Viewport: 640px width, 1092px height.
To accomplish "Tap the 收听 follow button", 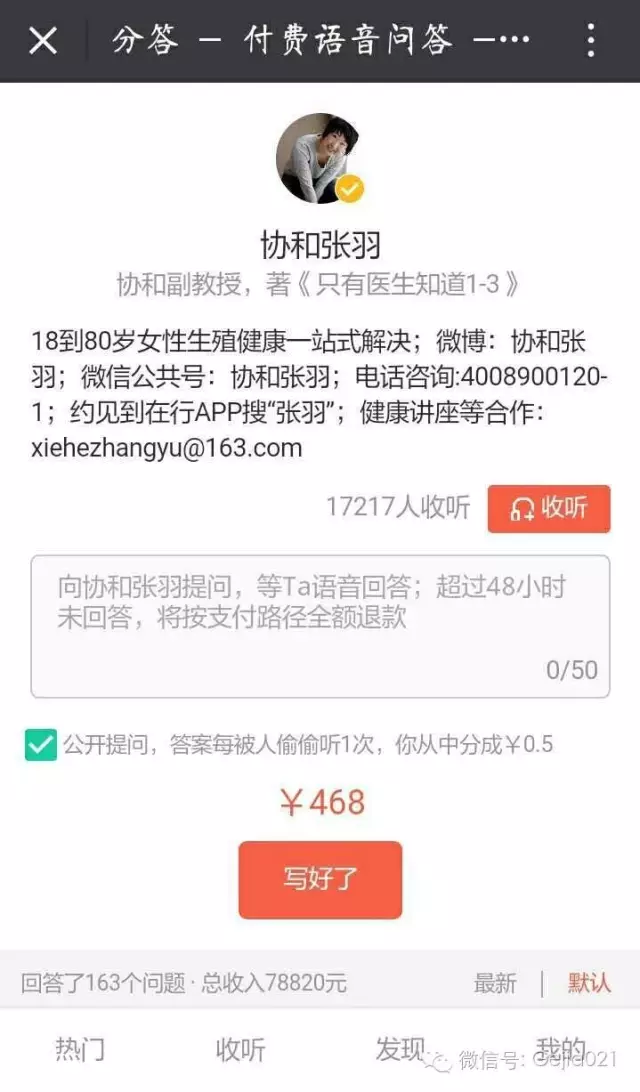I will [x=549, y=509].
